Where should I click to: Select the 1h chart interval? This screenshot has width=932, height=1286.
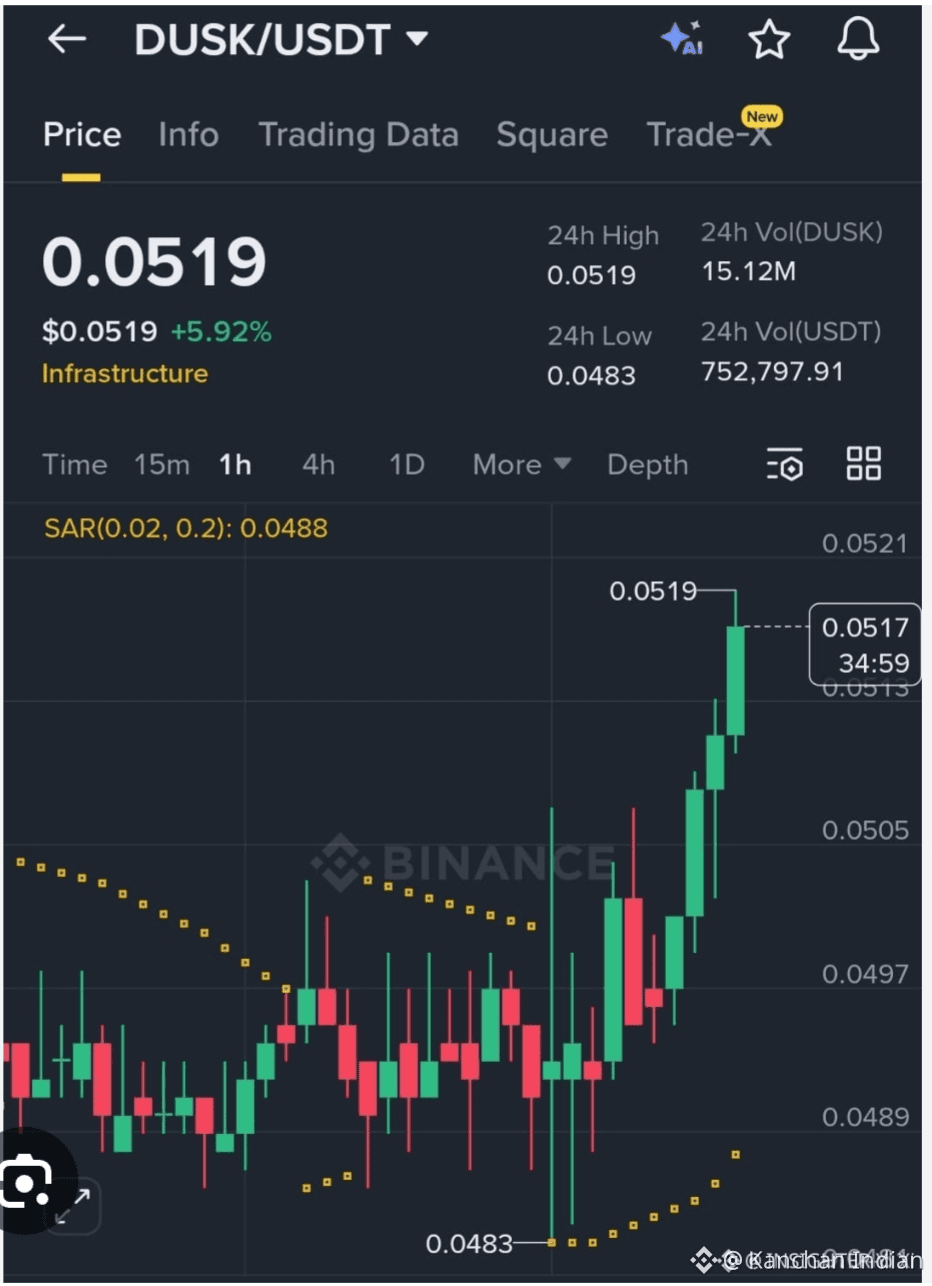[235, 465]
